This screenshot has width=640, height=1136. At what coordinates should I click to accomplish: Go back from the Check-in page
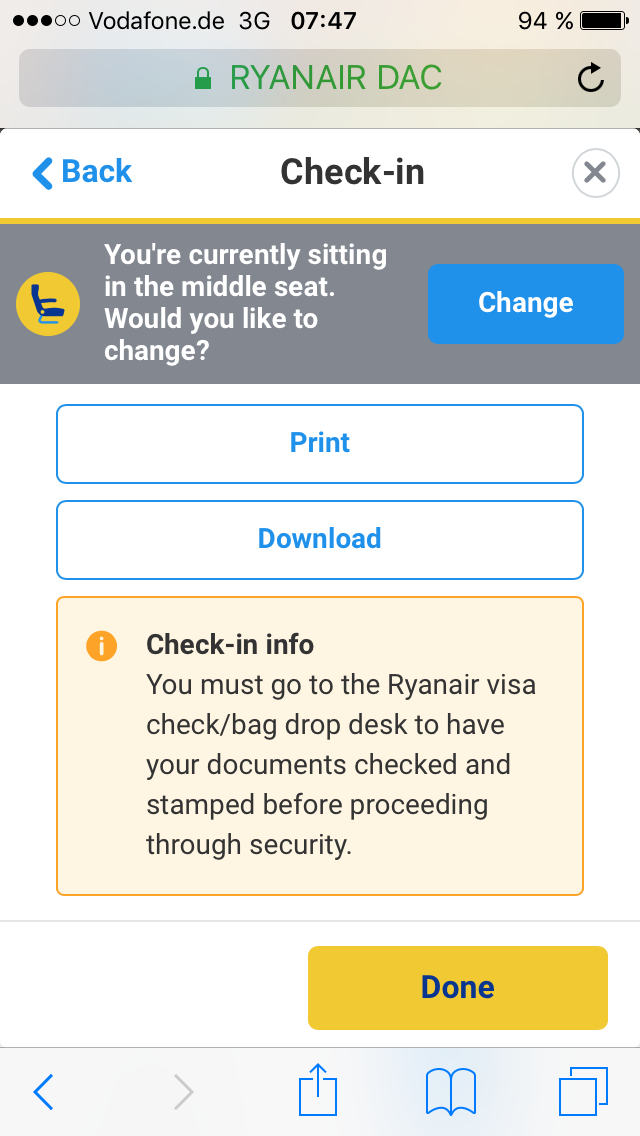tap(82, 172)
